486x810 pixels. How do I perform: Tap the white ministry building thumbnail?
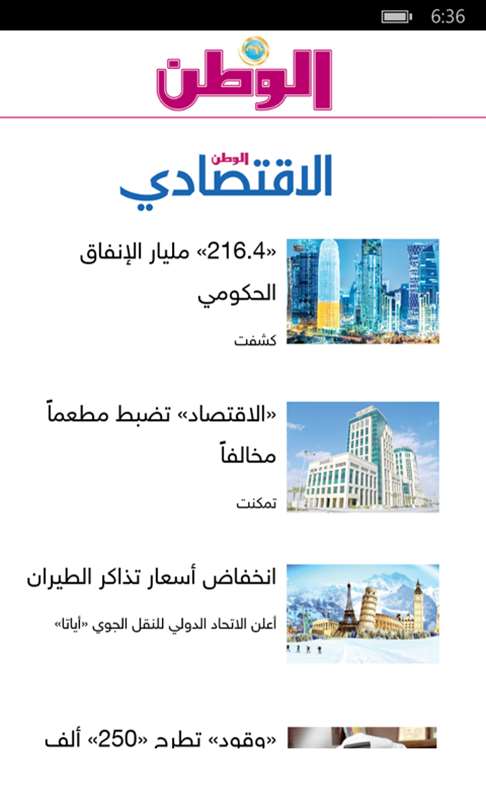point(363,457)
